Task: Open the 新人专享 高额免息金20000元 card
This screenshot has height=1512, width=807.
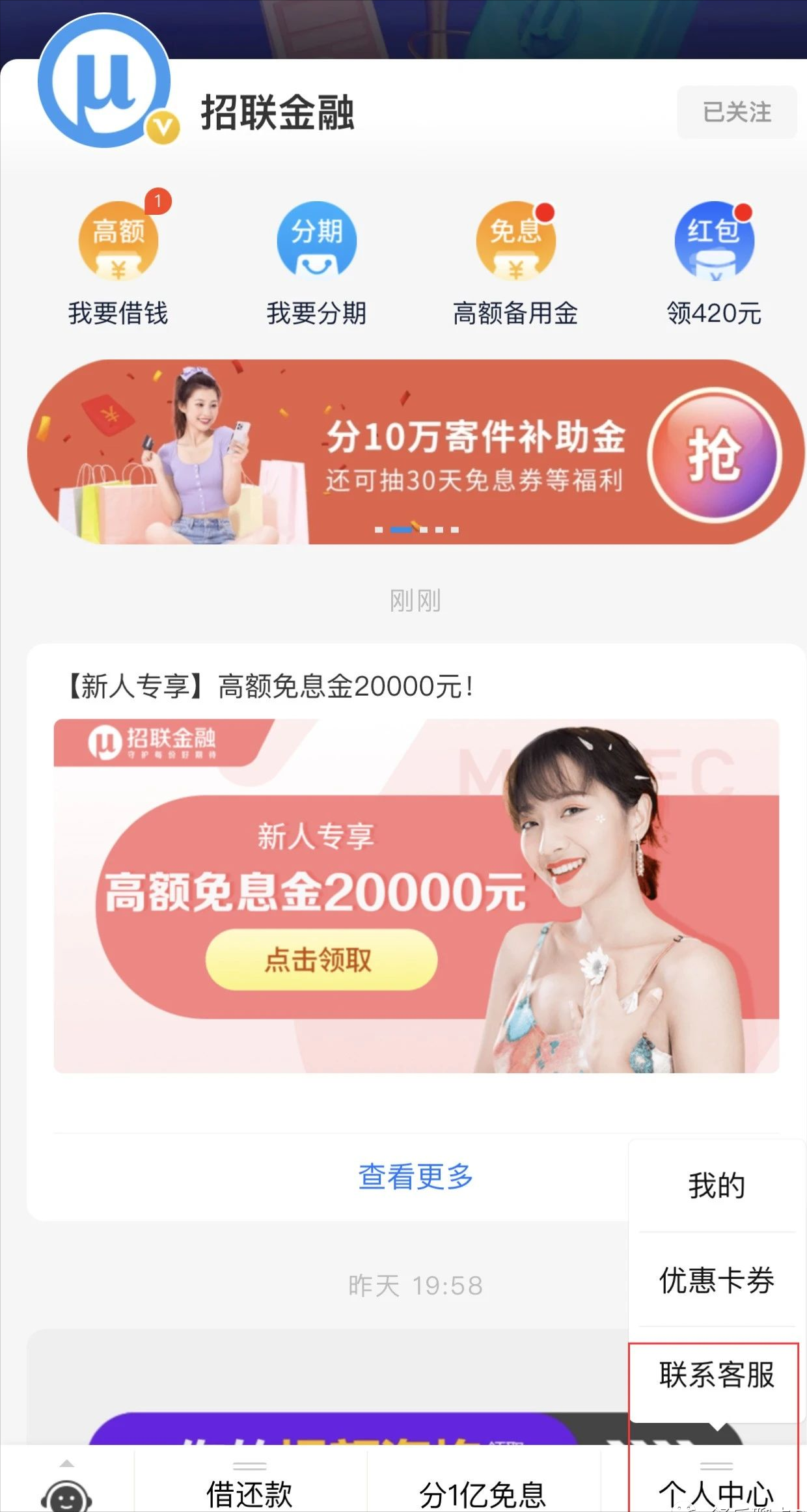Action: coord(415,895)
